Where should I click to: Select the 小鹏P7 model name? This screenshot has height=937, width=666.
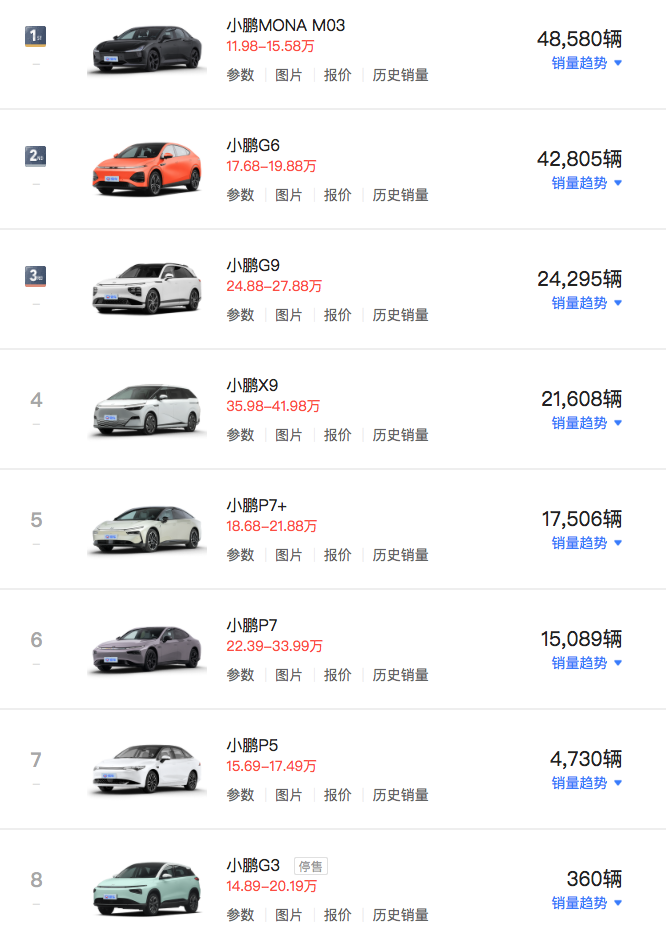tap(252, 625)
